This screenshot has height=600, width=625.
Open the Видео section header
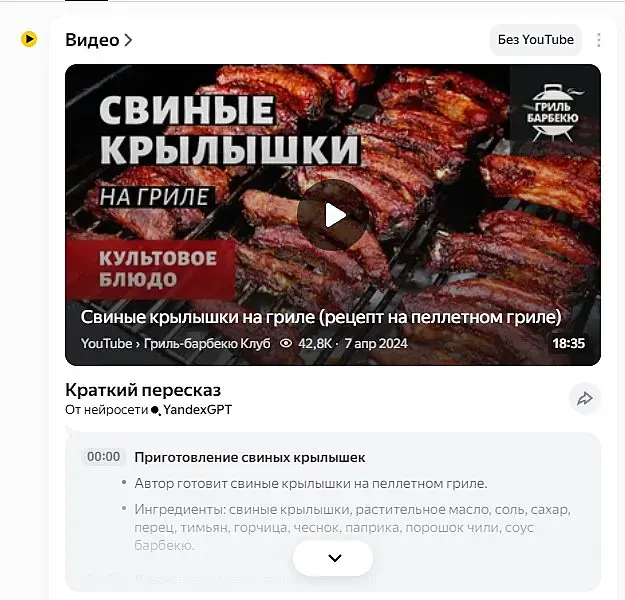(98, 40)
